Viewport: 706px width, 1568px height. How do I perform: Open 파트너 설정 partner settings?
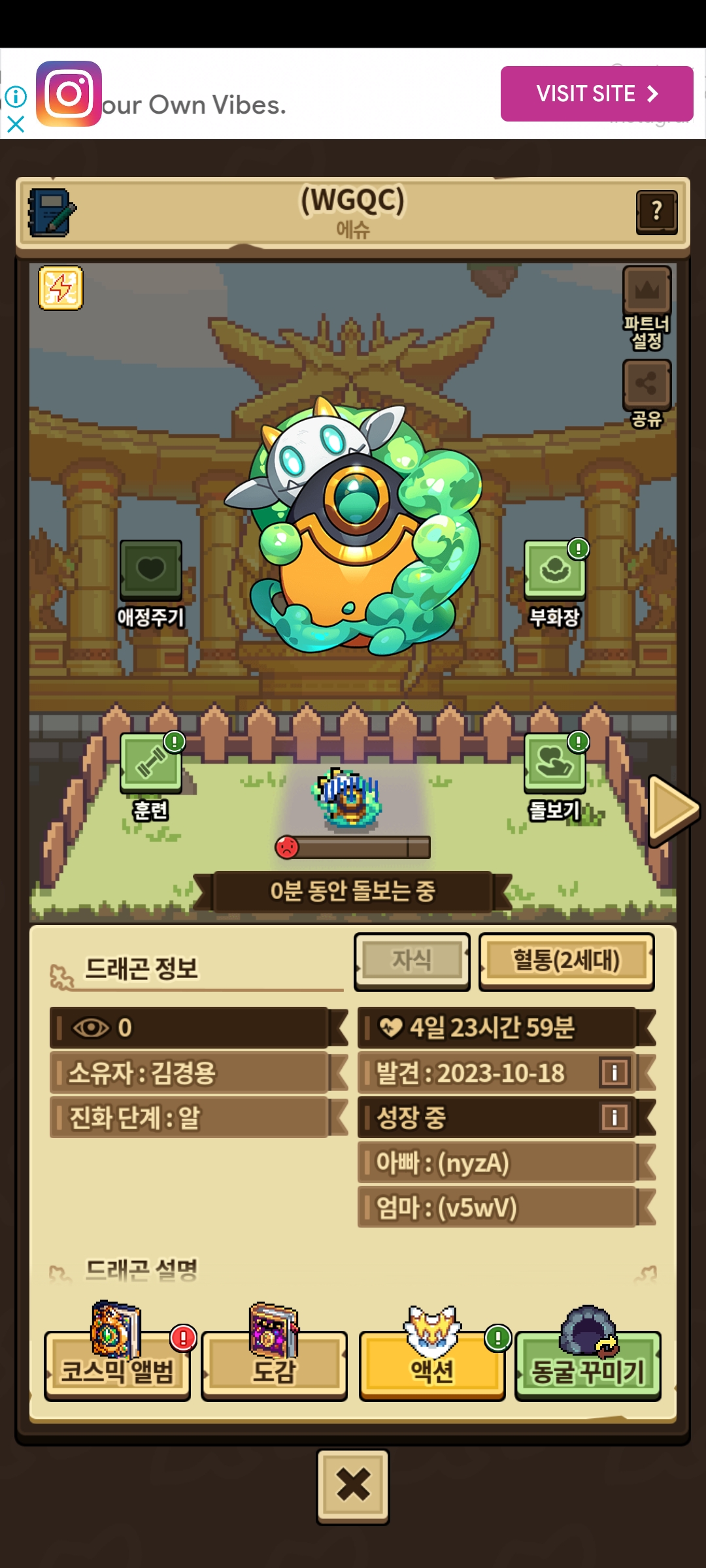click(647, 291)
